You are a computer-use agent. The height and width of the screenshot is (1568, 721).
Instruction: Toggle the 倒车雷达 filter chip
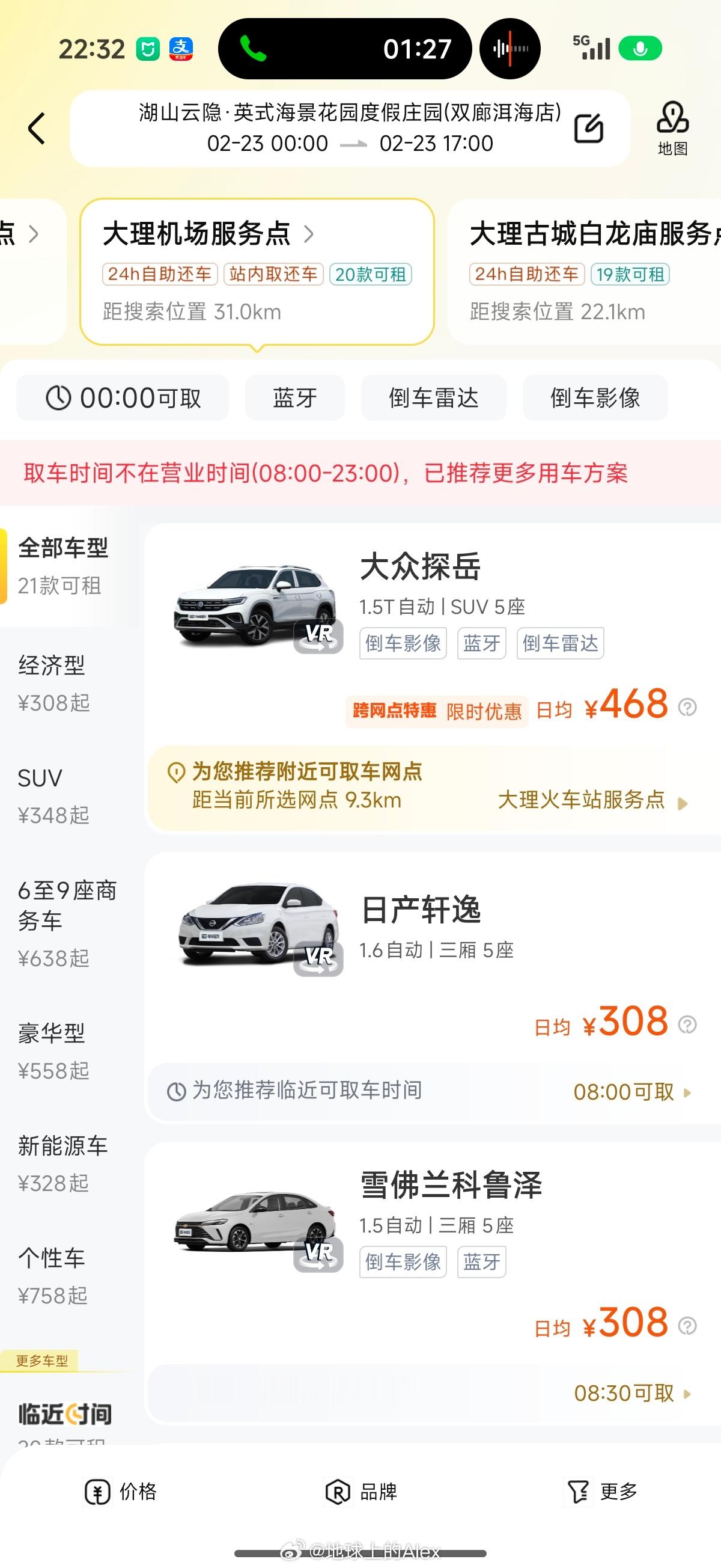click(x=434, y=397)
